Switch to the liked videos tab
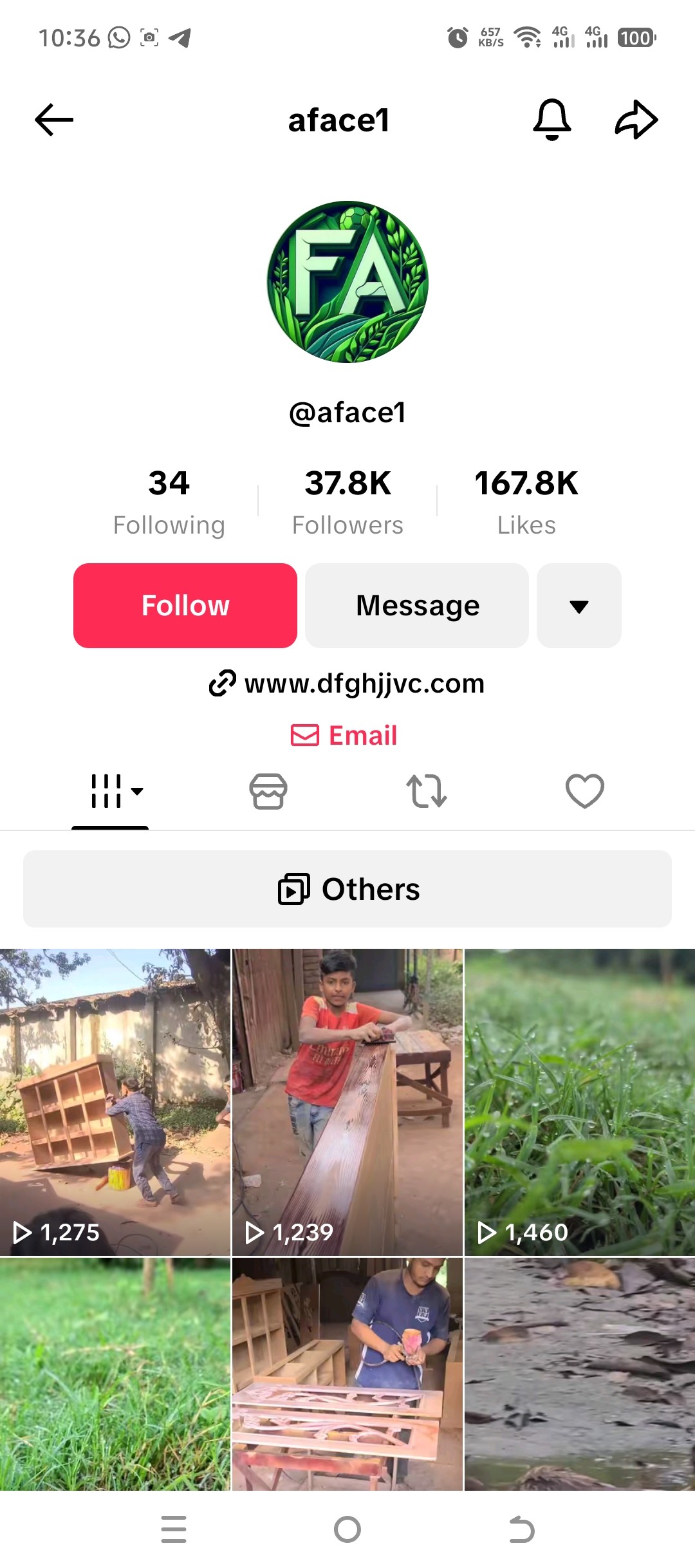Image resolution: width=695 pixels, height=1568 pixels. point(584,791)
